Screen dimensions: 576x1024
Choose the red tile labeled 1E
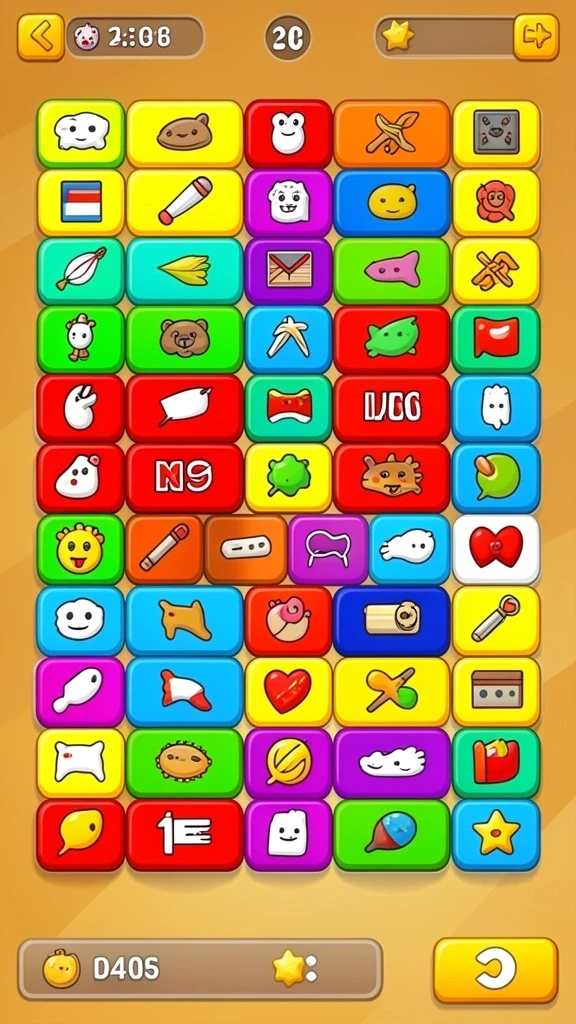(x=184, y=834)
